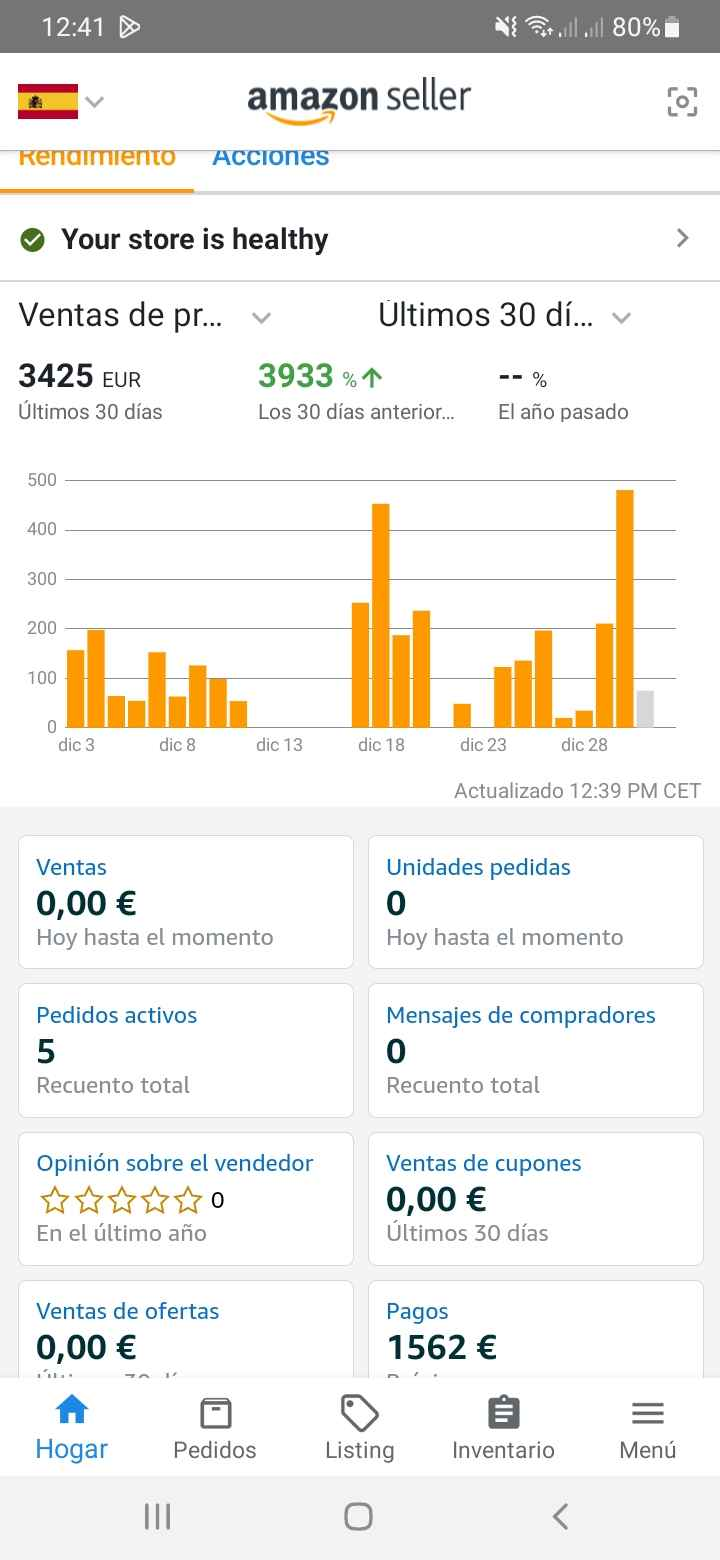Open Opinión sobre el vendedor card
This screenshot has height=1560, width=720.
pyautogui.click(x=186, y=1198)
